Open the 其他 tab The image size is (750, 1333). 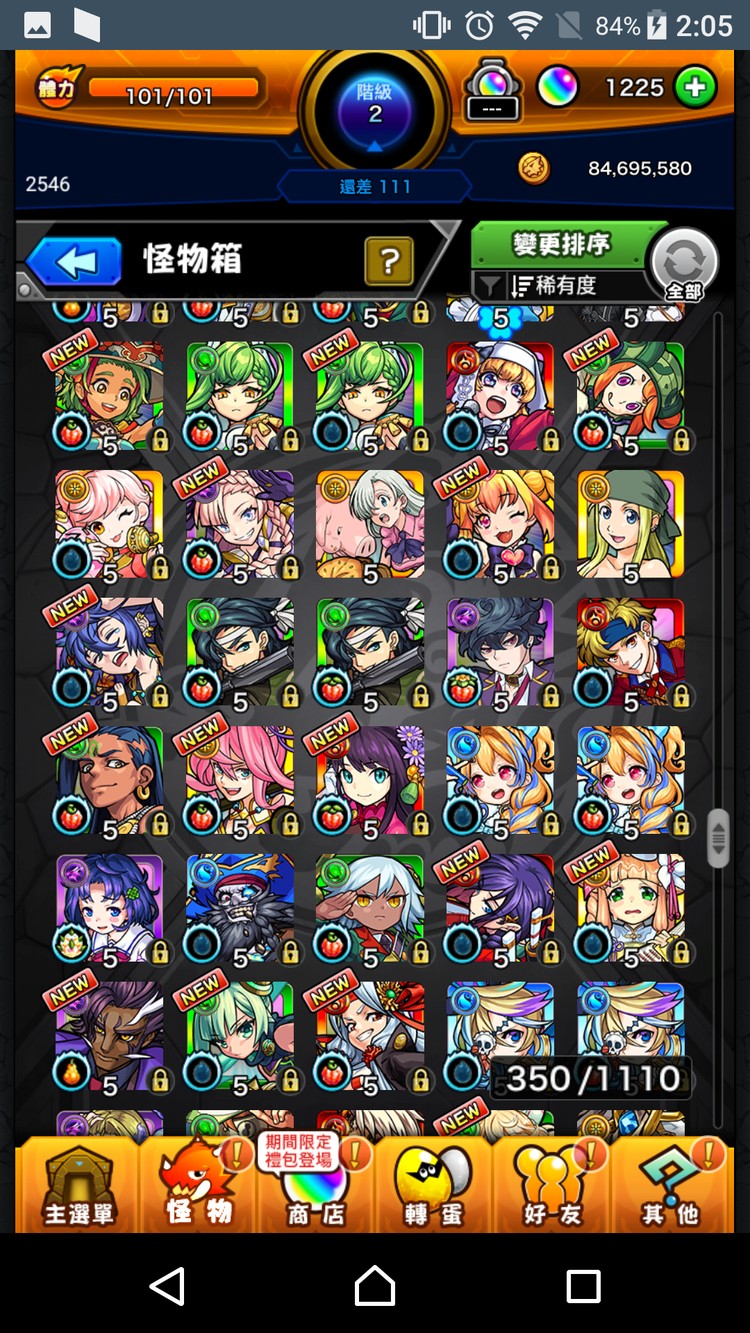(x=670, y=1185)
